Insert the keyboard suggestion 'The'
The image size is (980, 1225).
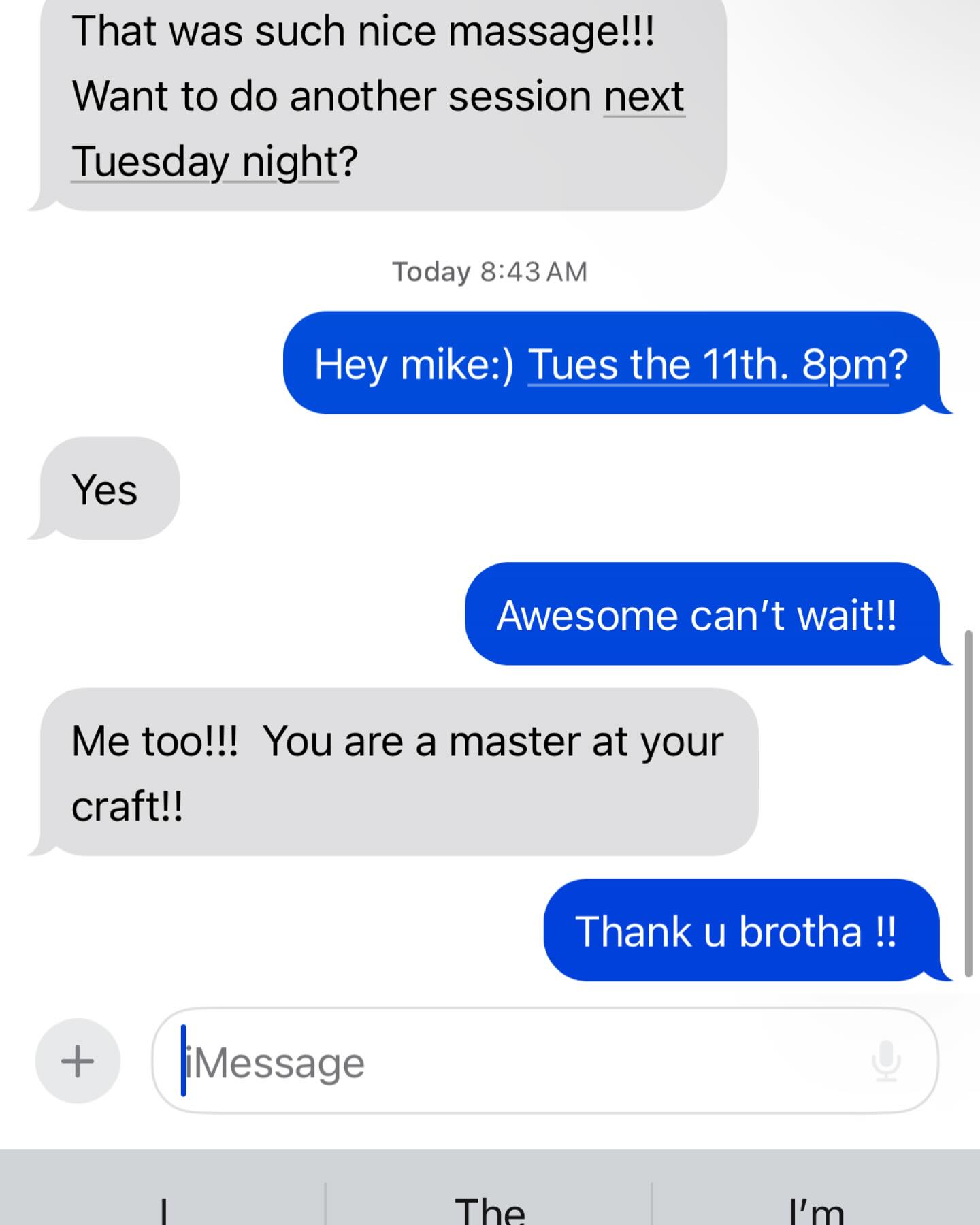click(x=489, y=1208)
